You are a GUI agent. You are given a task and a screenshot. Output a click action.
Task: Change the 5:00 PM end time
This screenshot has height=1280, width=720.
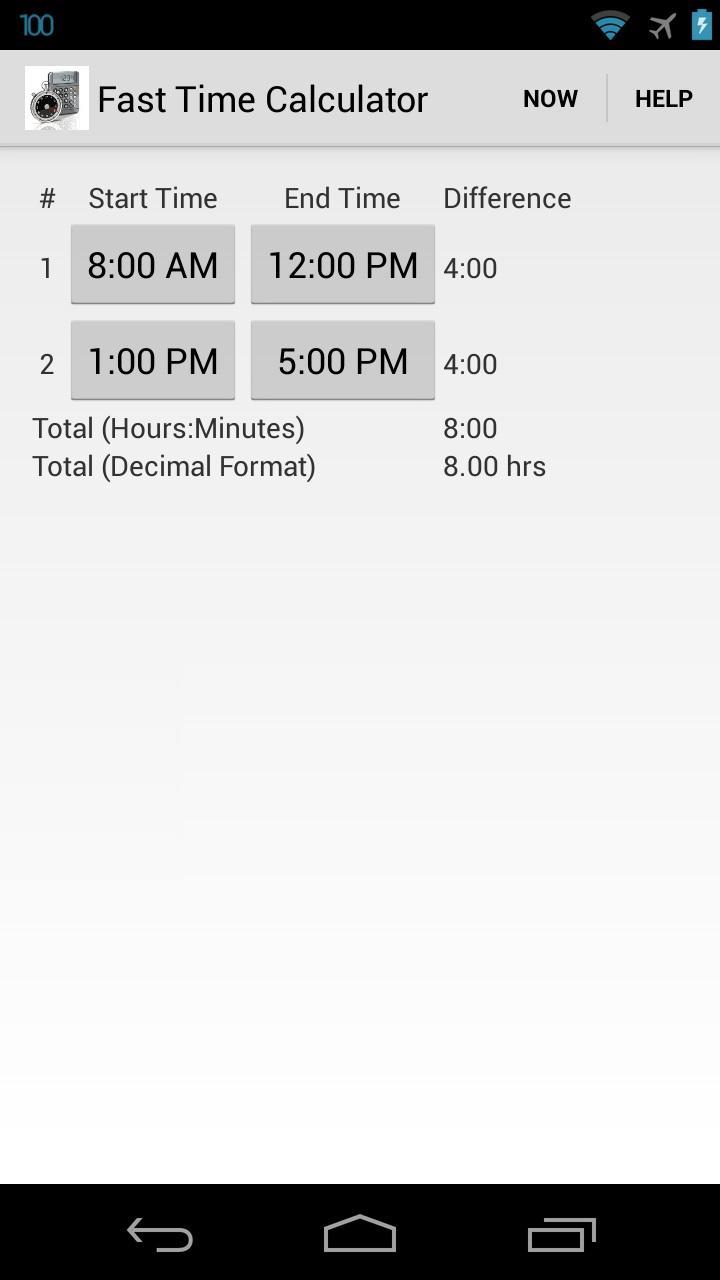point(343,360)
